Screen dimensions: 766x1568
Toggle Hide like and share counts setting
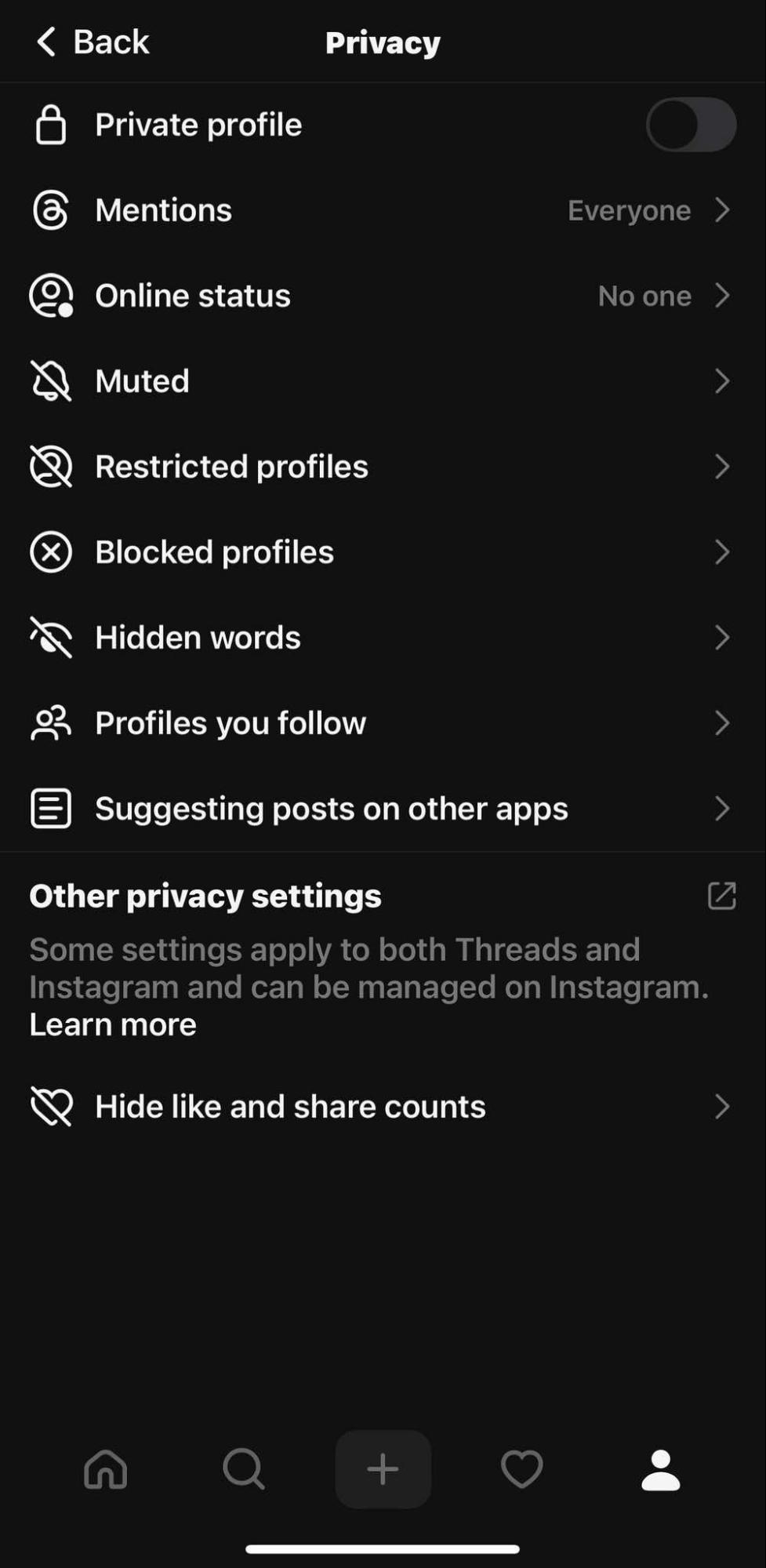click(x=383, y=1106)
